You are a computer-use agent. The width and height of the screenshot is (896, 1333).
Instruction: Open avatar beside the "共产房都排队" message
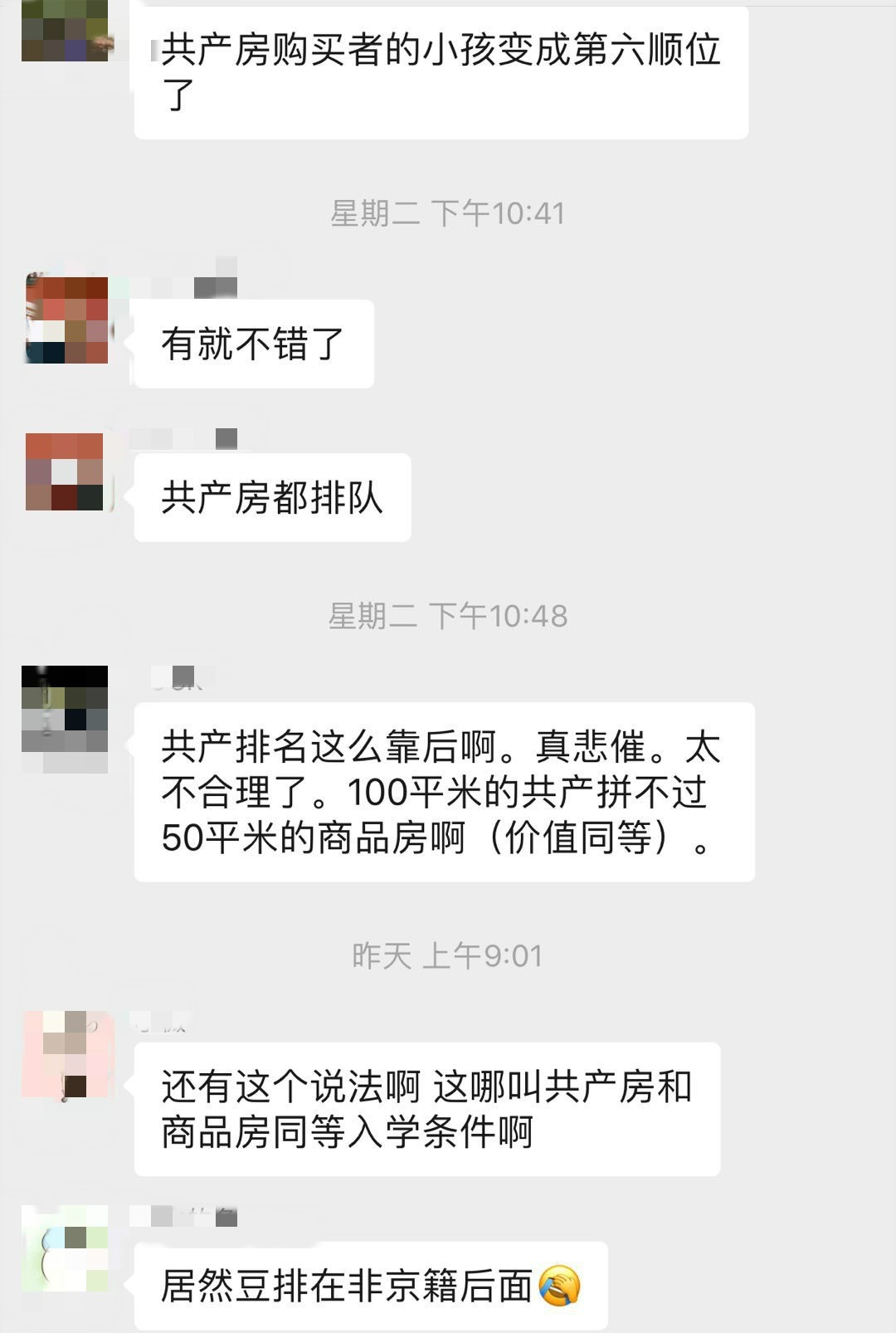(65, 471)
